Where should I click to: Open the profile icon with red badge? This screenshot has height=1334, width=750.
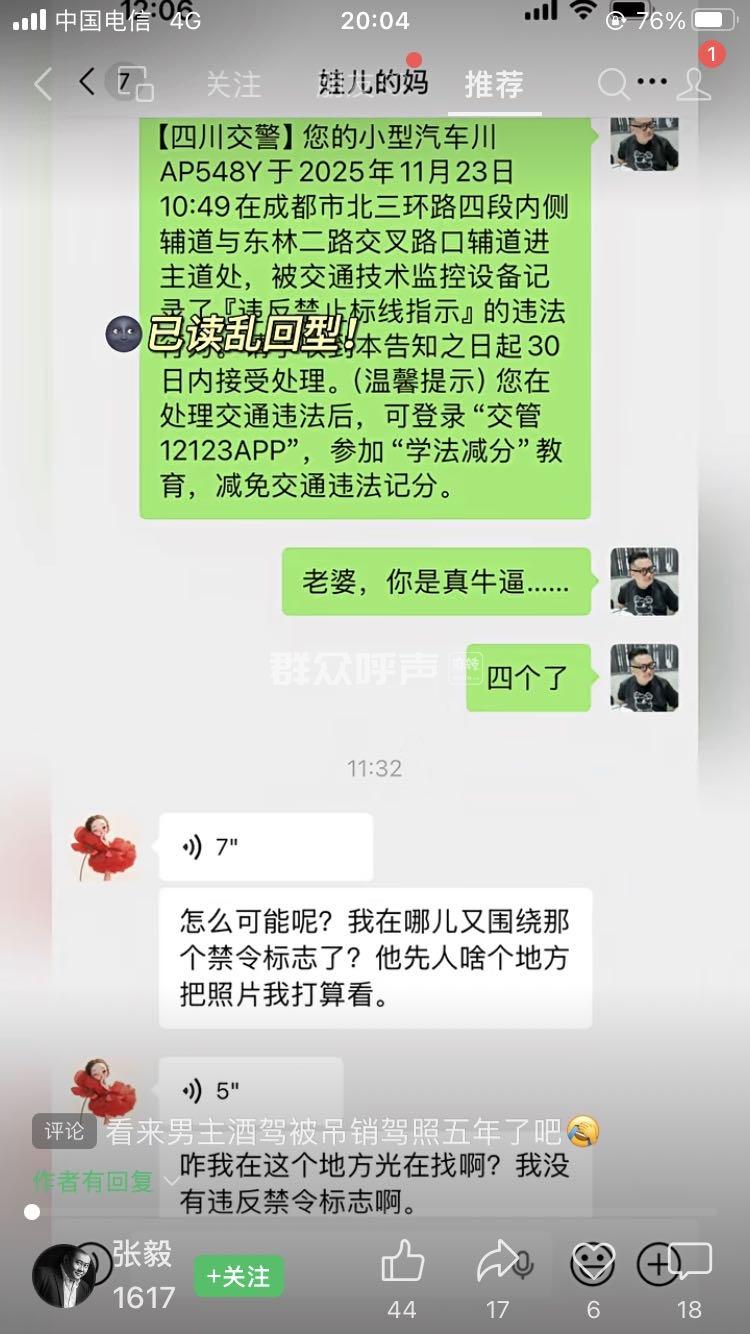coord(693,82)
